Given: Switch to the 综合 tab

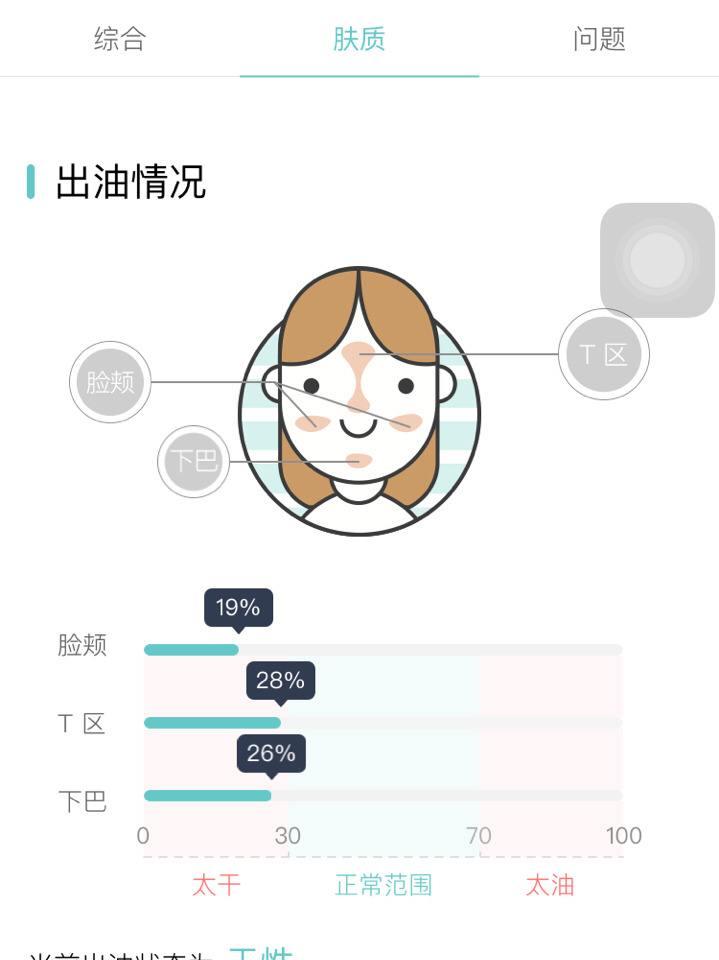Looking at the screenshot, I should pos(120,39).
